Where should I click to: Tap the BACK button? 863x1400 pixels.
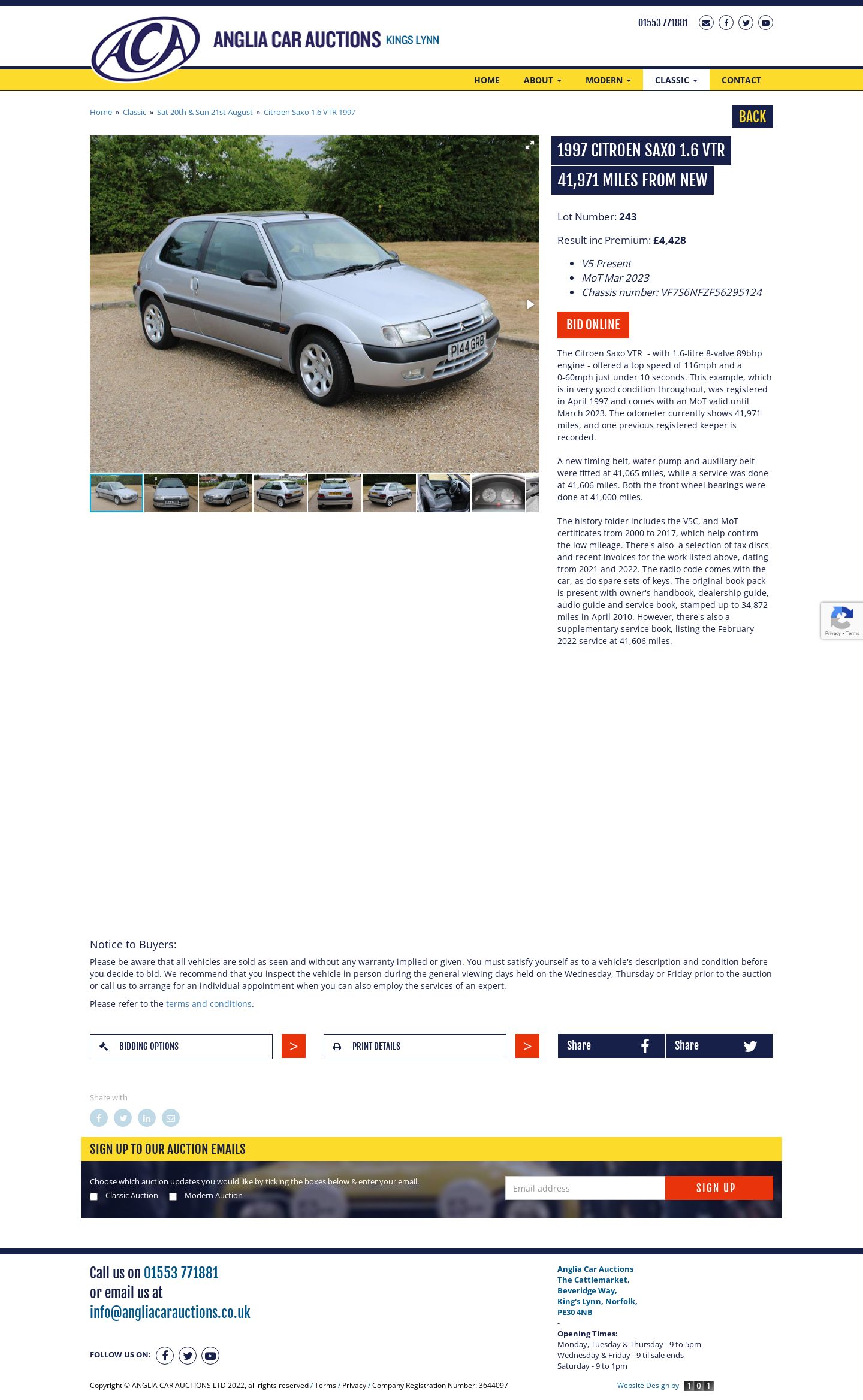(752, 117)
